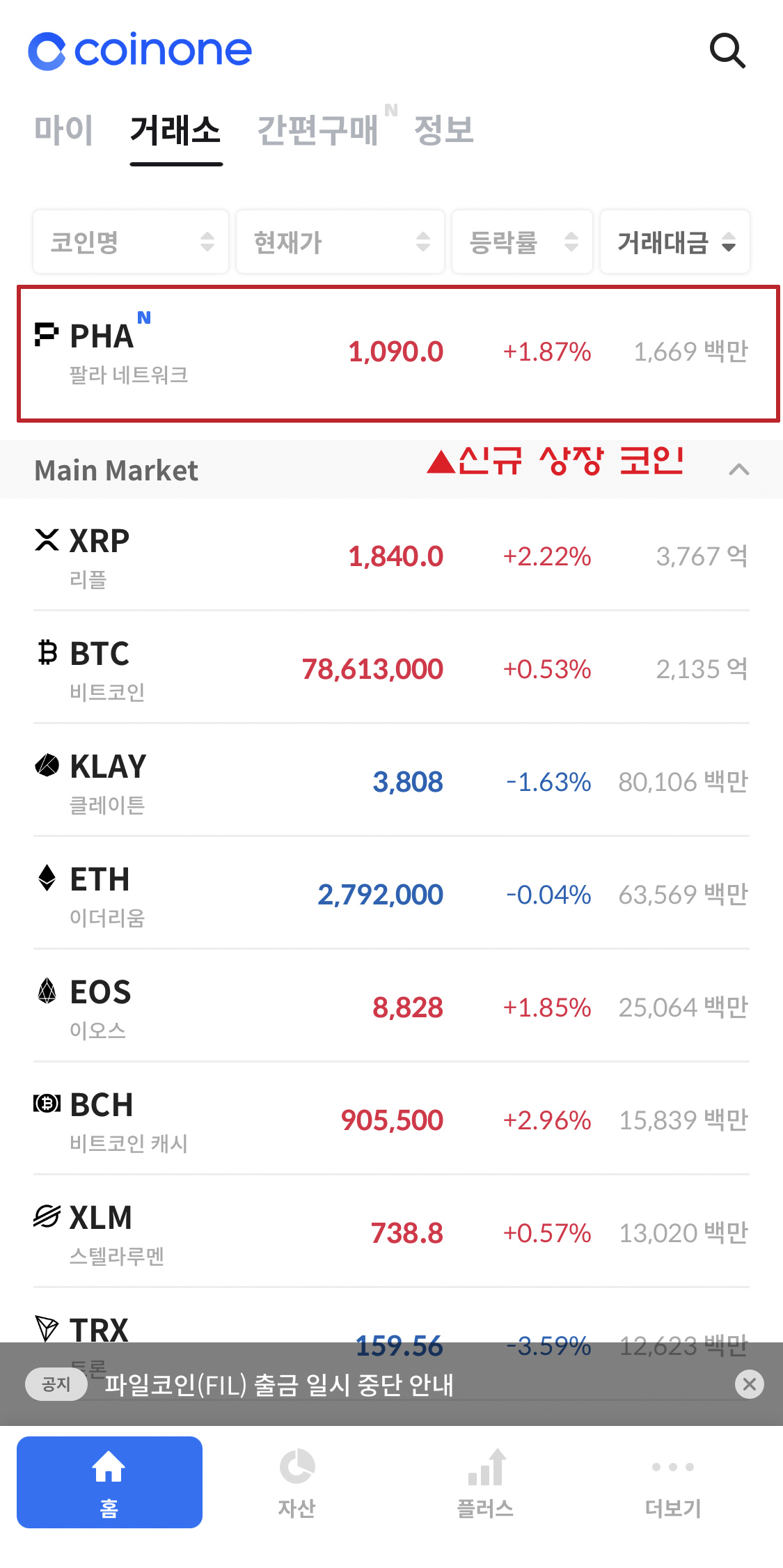This screenshot has width=783, height=1568.
Task: Go to the 자산 tab
Action: tap(297, 1483)
